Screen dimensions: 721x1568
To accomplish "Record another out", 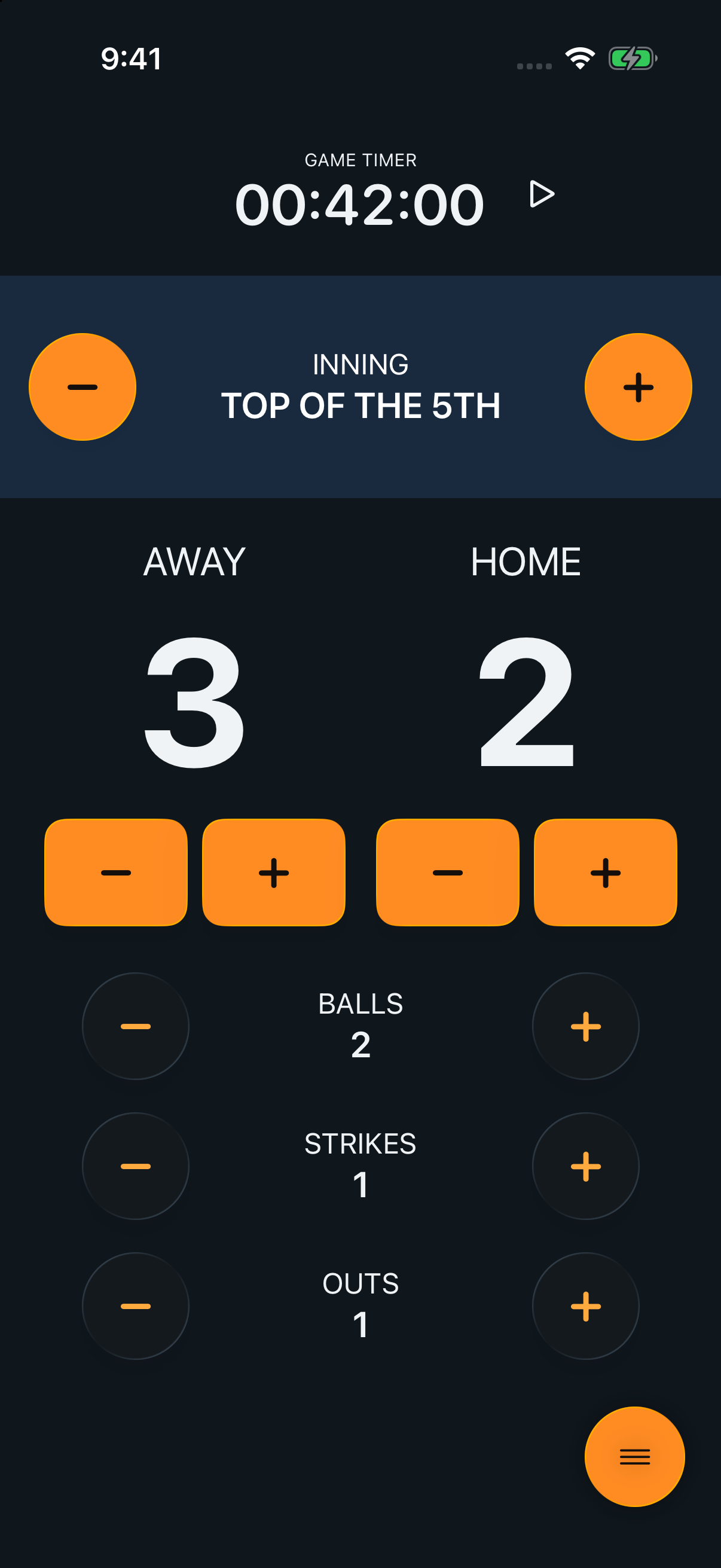I will coord(586,1306).
